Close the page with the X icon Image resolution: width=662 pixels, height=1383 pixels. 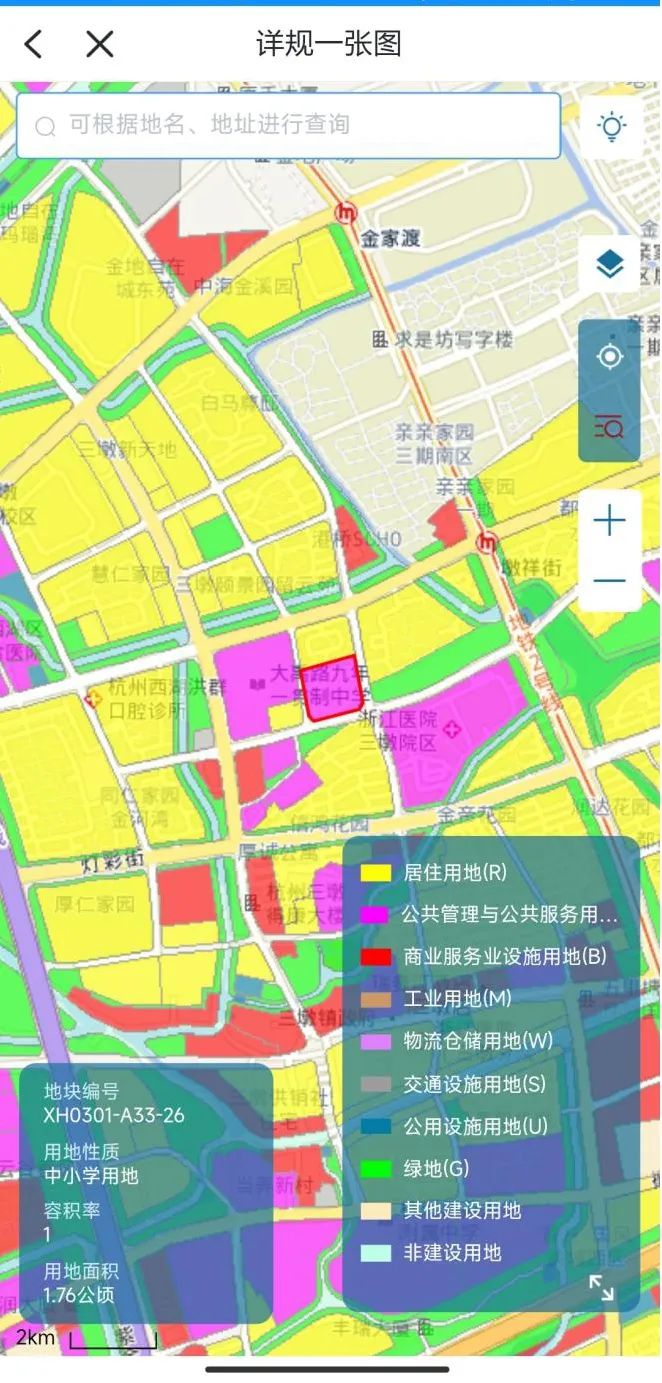pyautogui.click(x=99, y=44)
